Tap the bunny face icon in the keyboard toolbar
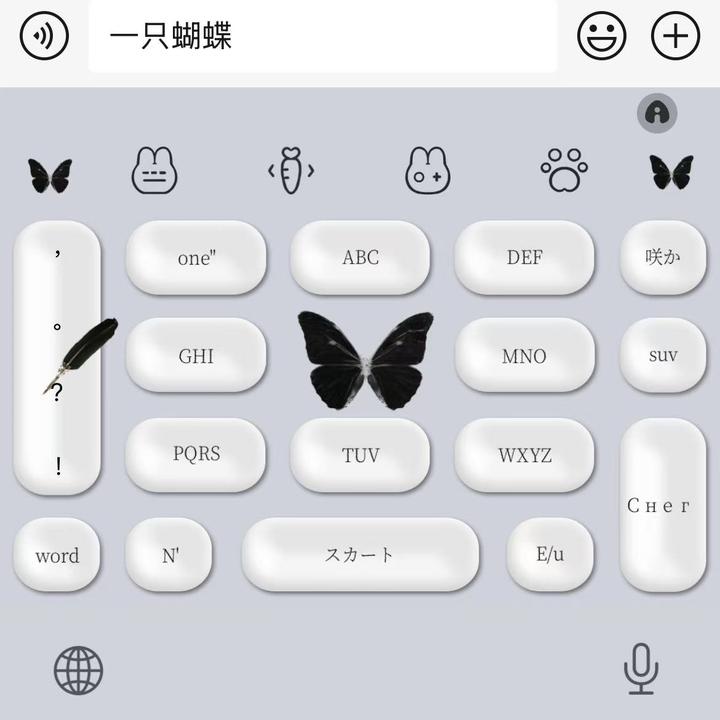The image size is (720, 720). click(x=155, y=171)
